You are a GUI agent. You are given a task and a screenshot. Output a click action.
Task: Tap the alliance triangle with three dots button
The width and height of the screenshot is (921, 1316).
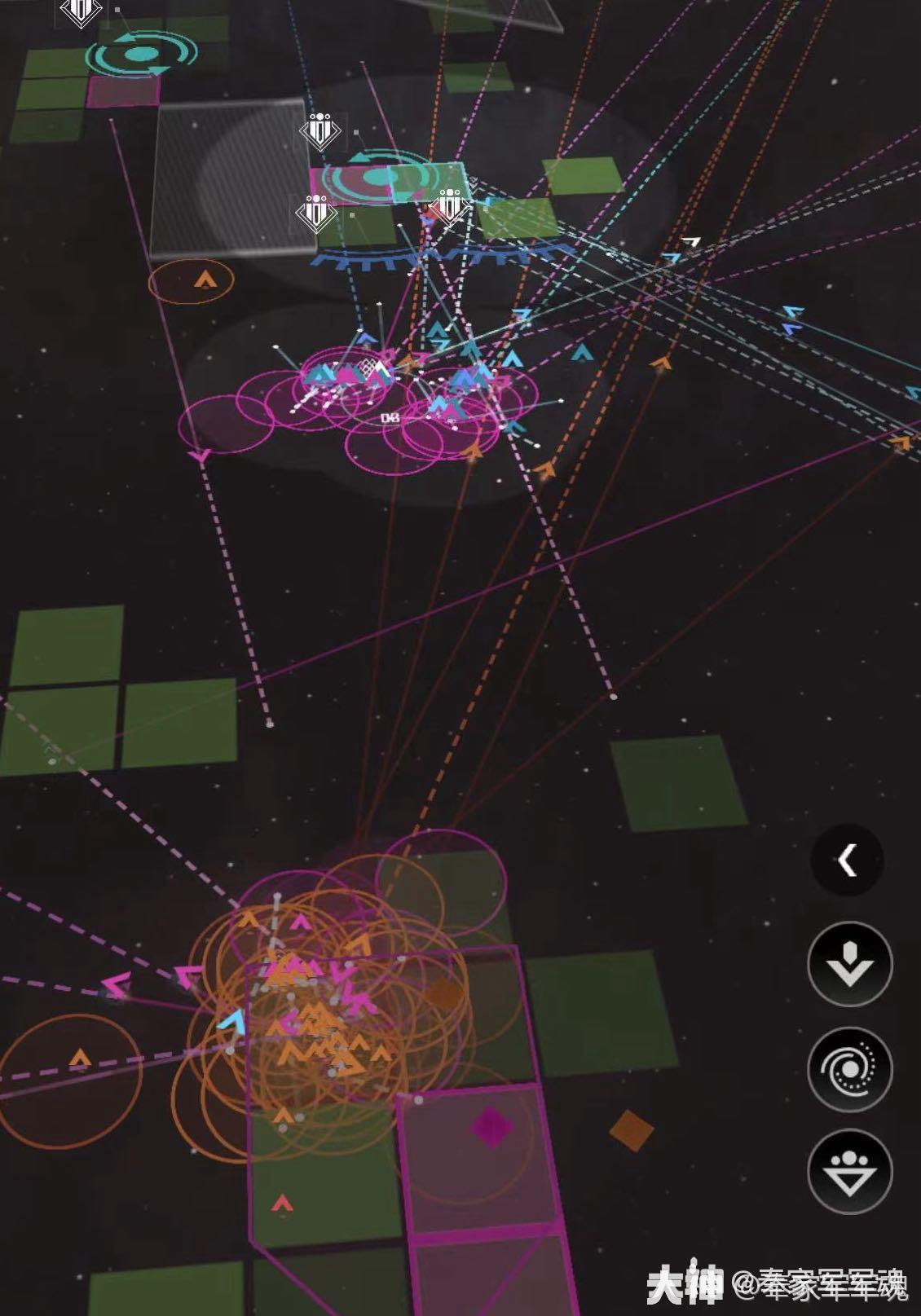click(850, 1172)
